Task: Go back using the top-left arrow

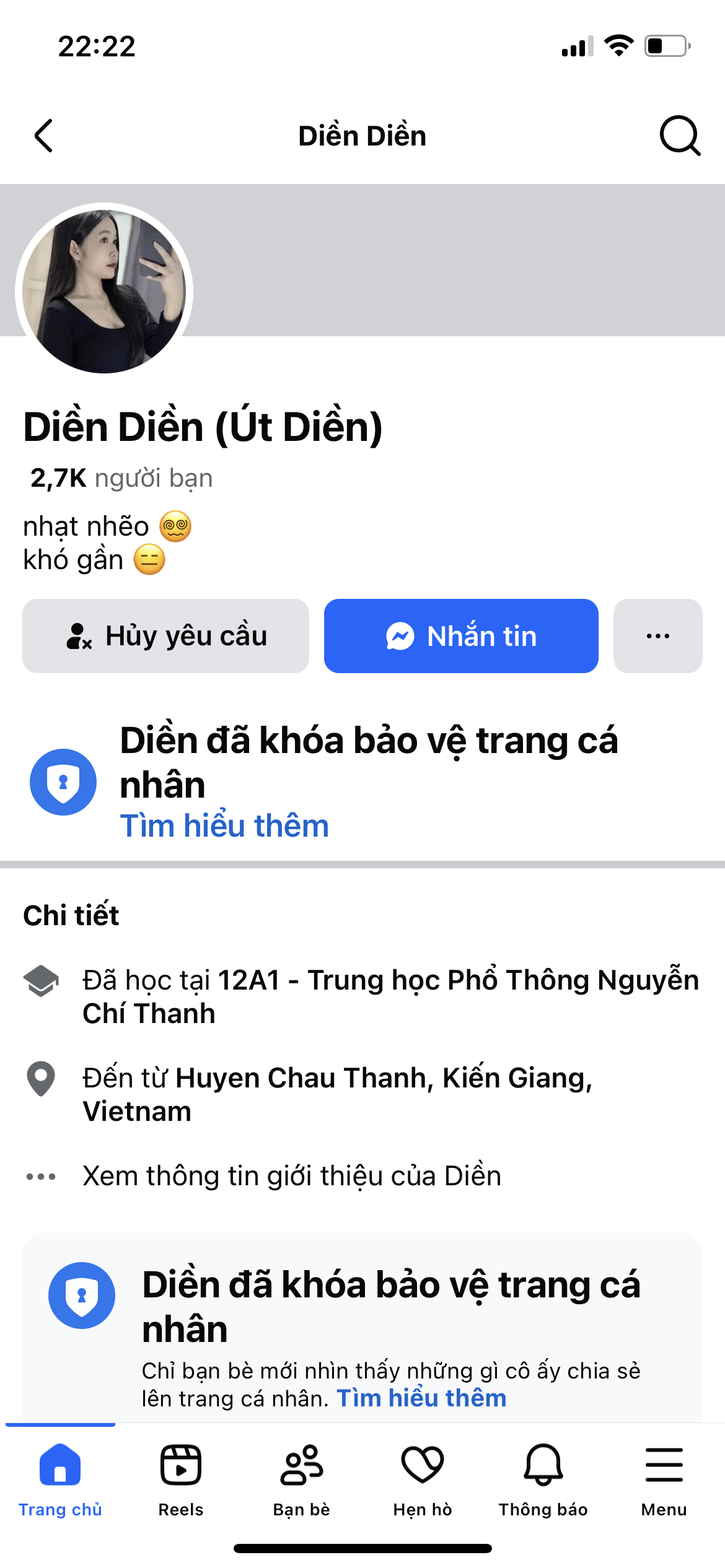Action: coord(43,136)
